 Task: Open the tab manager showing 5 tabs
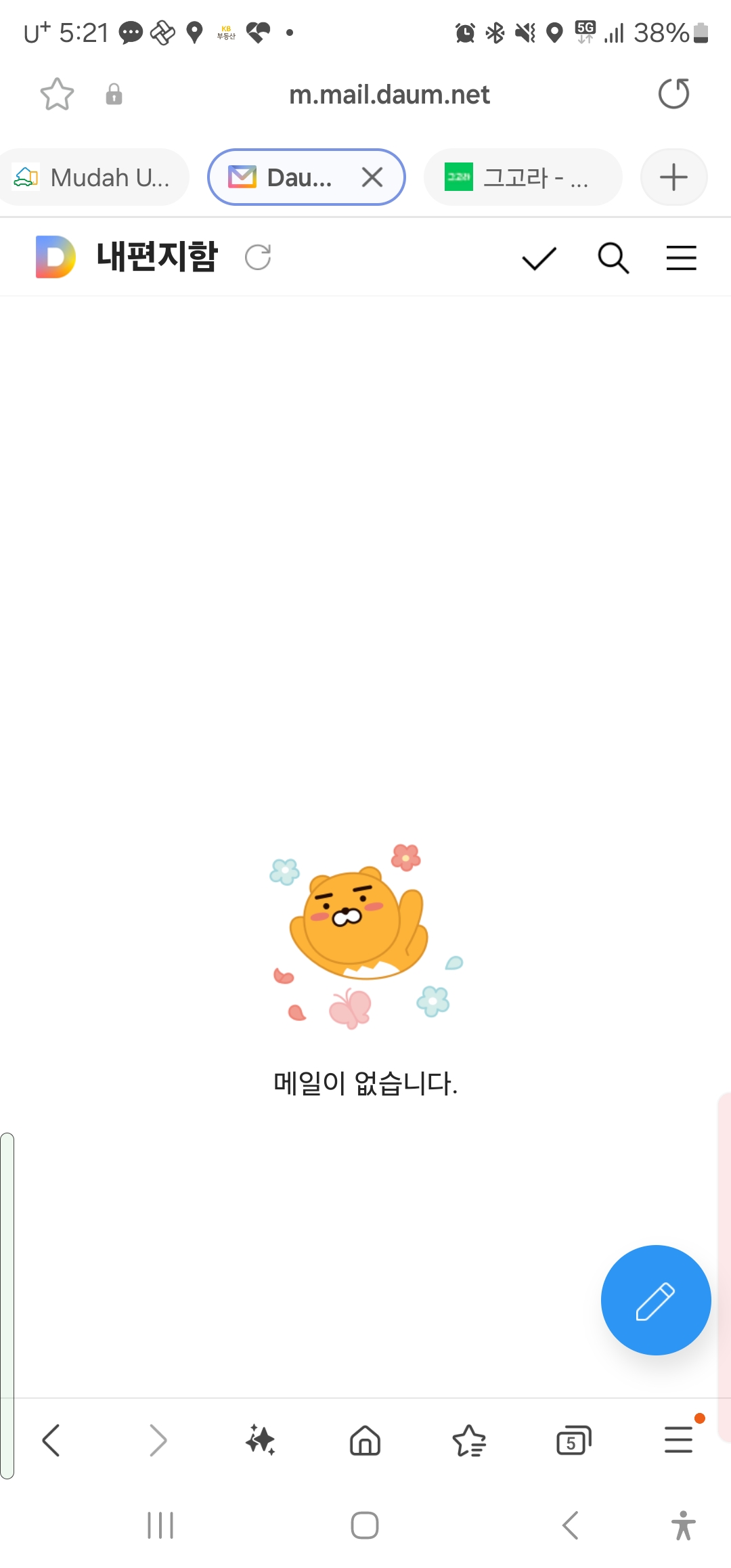(573, 1440)
